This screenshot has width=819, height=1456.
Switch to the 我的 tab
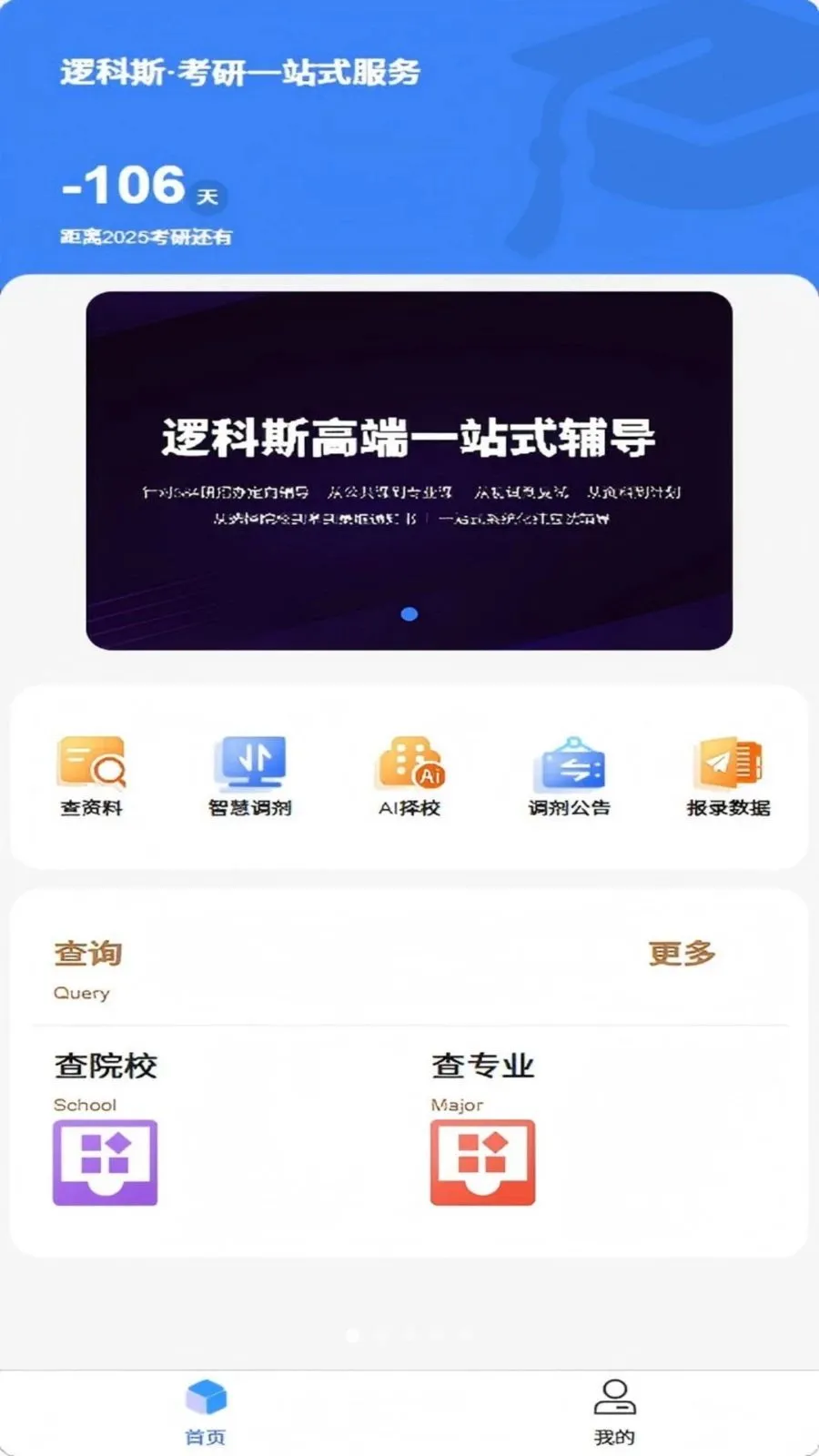[614, 1412]
